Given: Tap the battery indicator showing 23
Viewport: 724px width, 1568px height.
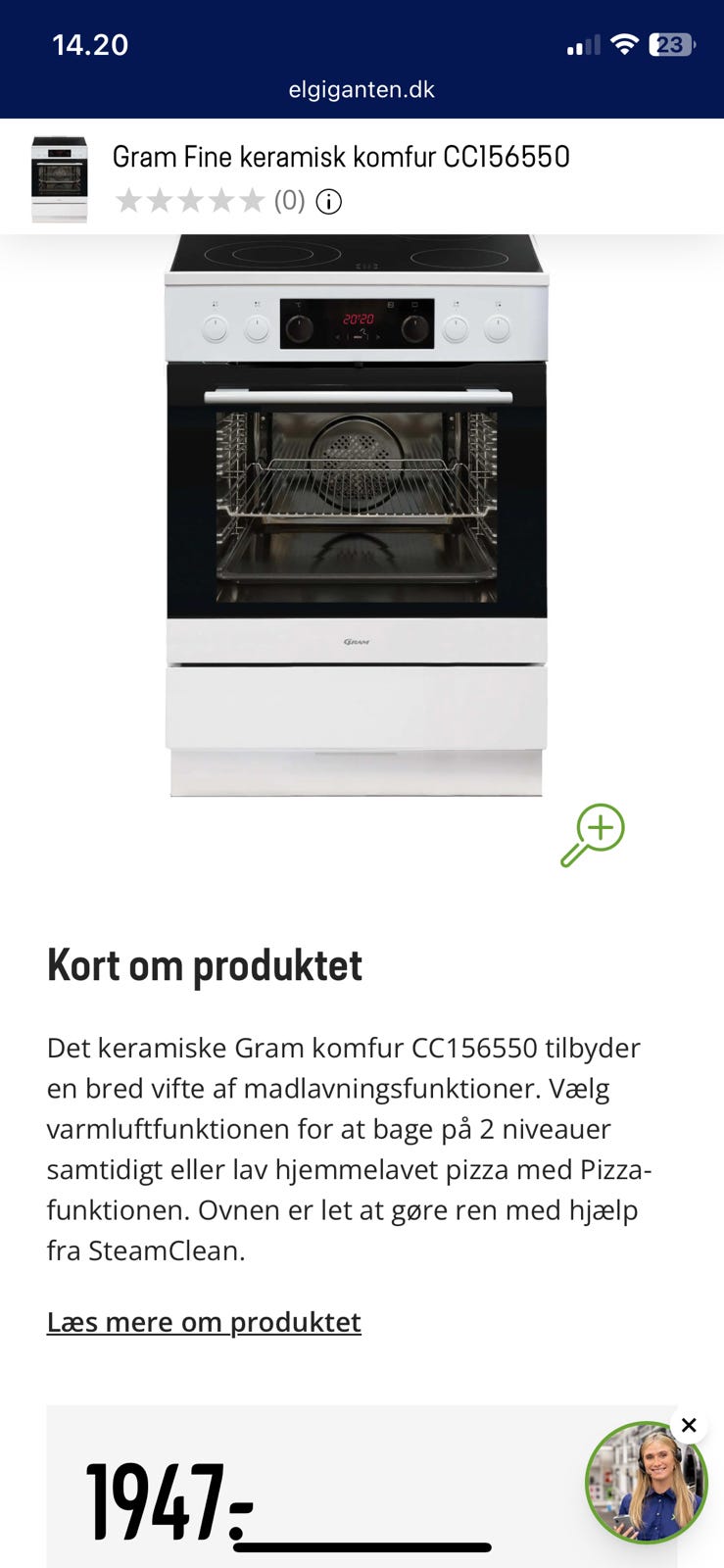Looking at the screenshot, I should 669,43.
